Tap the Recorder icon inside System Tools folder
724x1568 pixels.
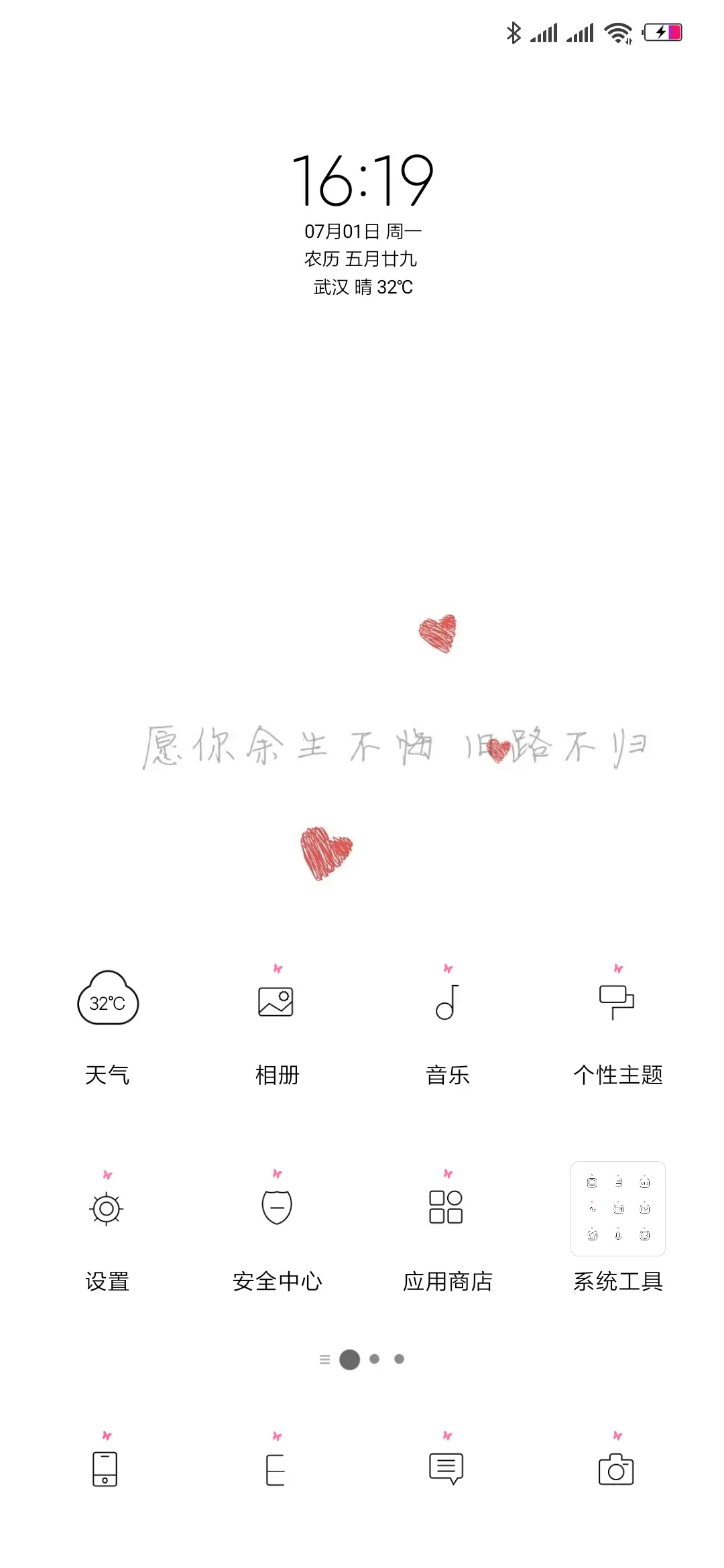click(618, 1236)
